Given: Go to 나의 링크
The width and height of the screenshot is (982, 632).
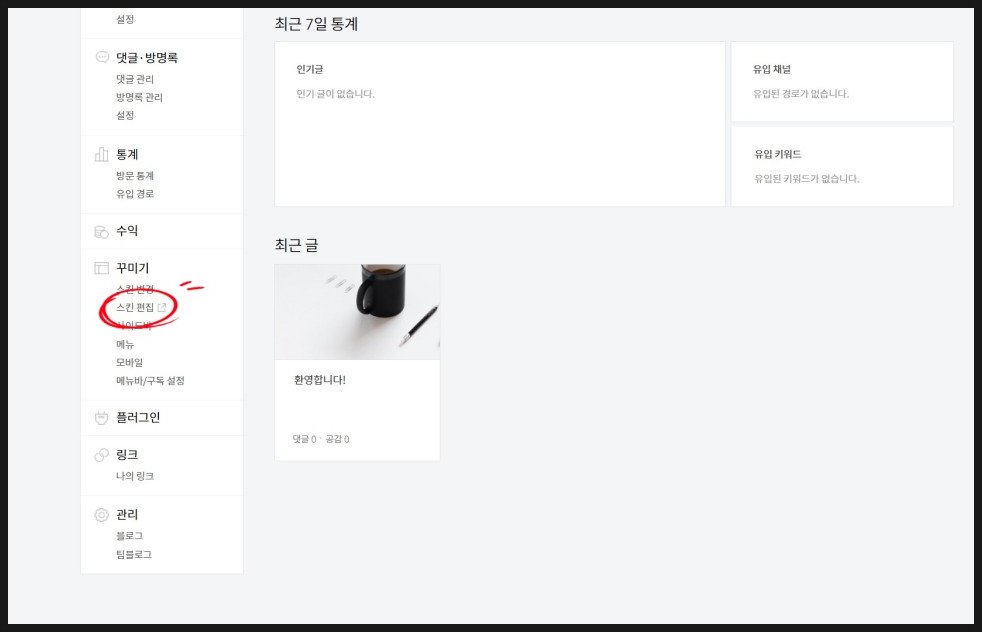Looking at the screenshot, I should (x=134, y=476).
